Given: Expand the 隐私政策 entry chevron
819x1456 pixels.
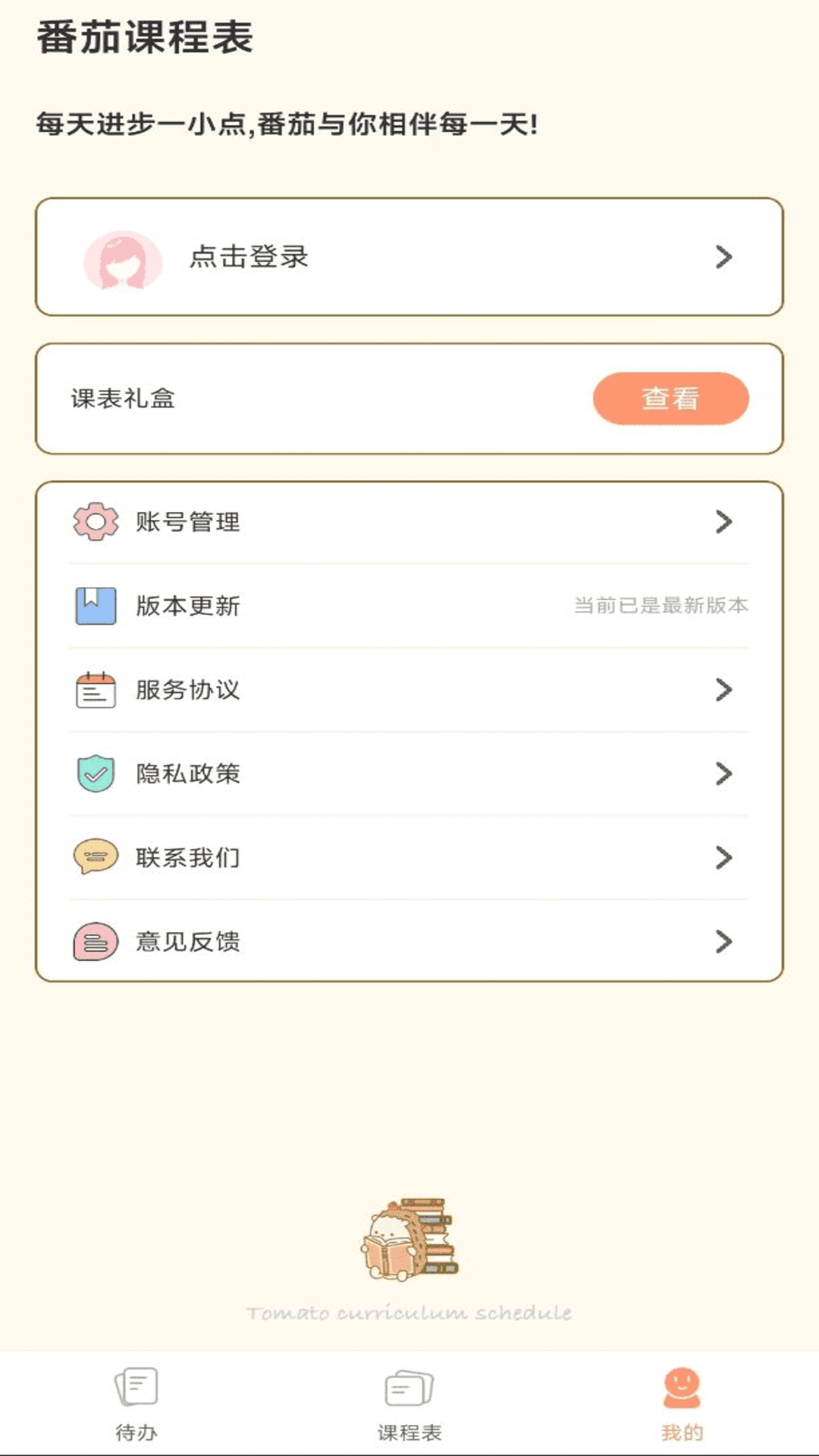Looking at the screenshot, I should click(x=724, y=774).
